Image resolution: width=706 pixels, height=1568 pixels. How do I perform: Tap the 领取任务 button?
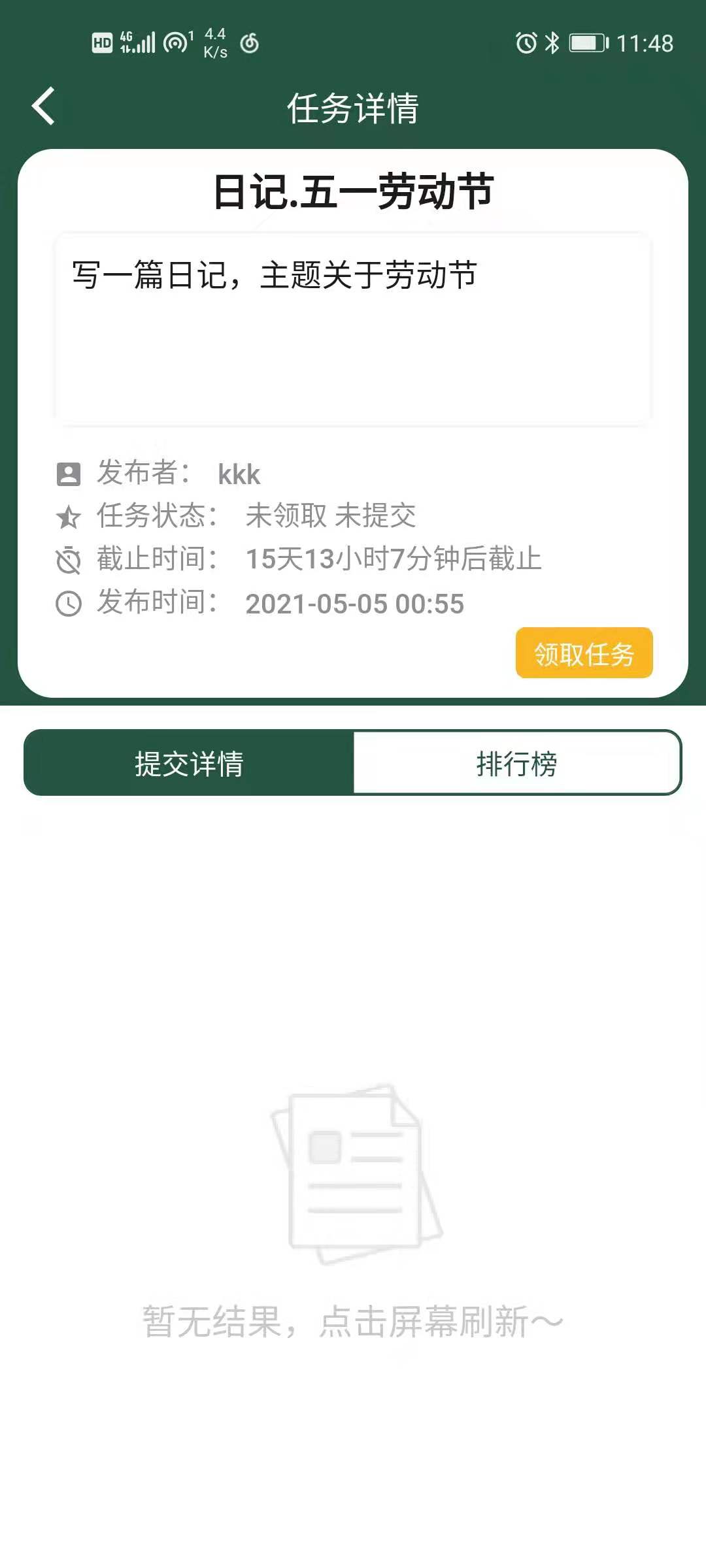[x=584, y=653]
